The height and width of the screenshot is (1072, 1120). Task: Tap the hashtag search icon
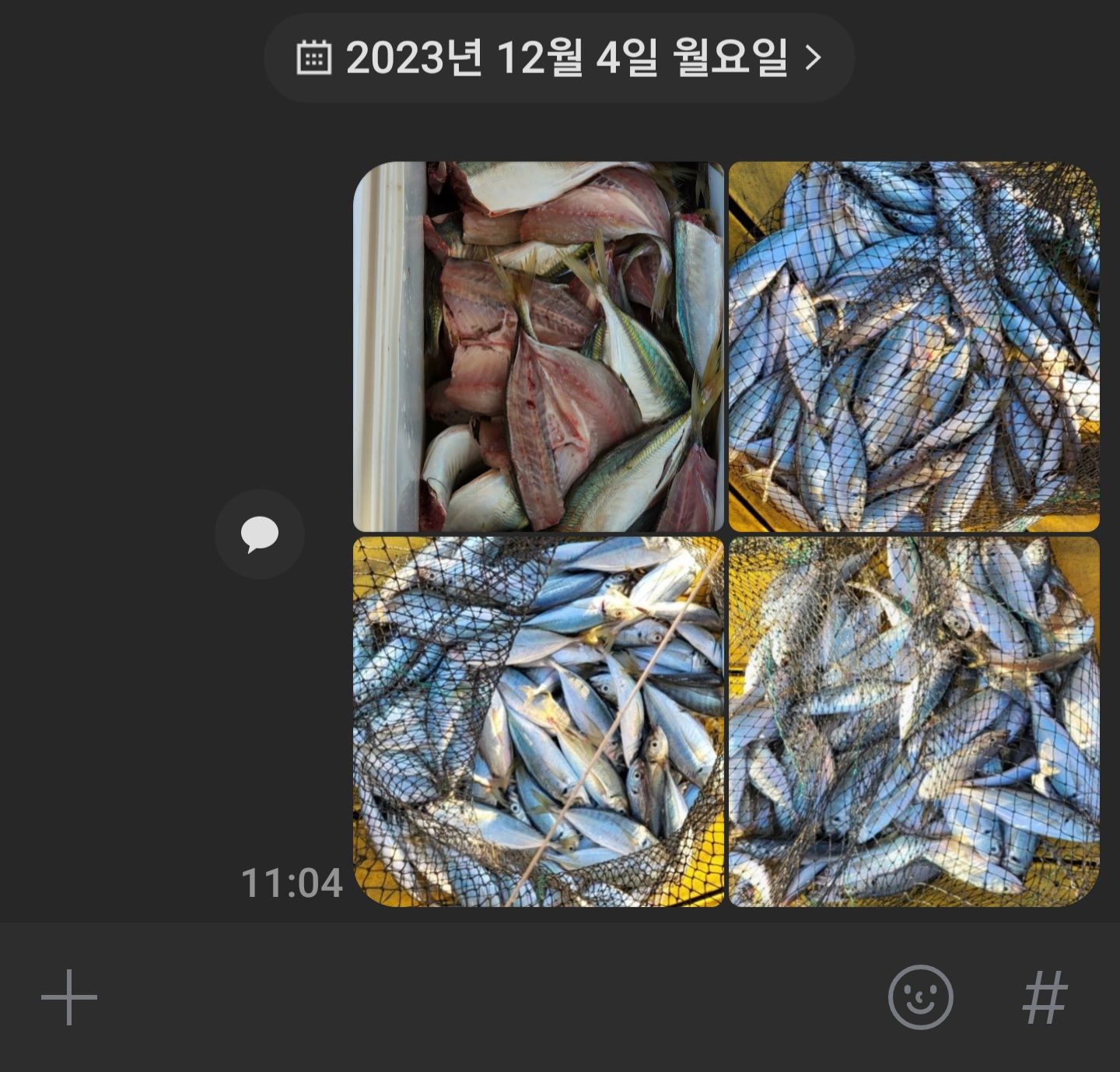click(x=1045, y=997)
